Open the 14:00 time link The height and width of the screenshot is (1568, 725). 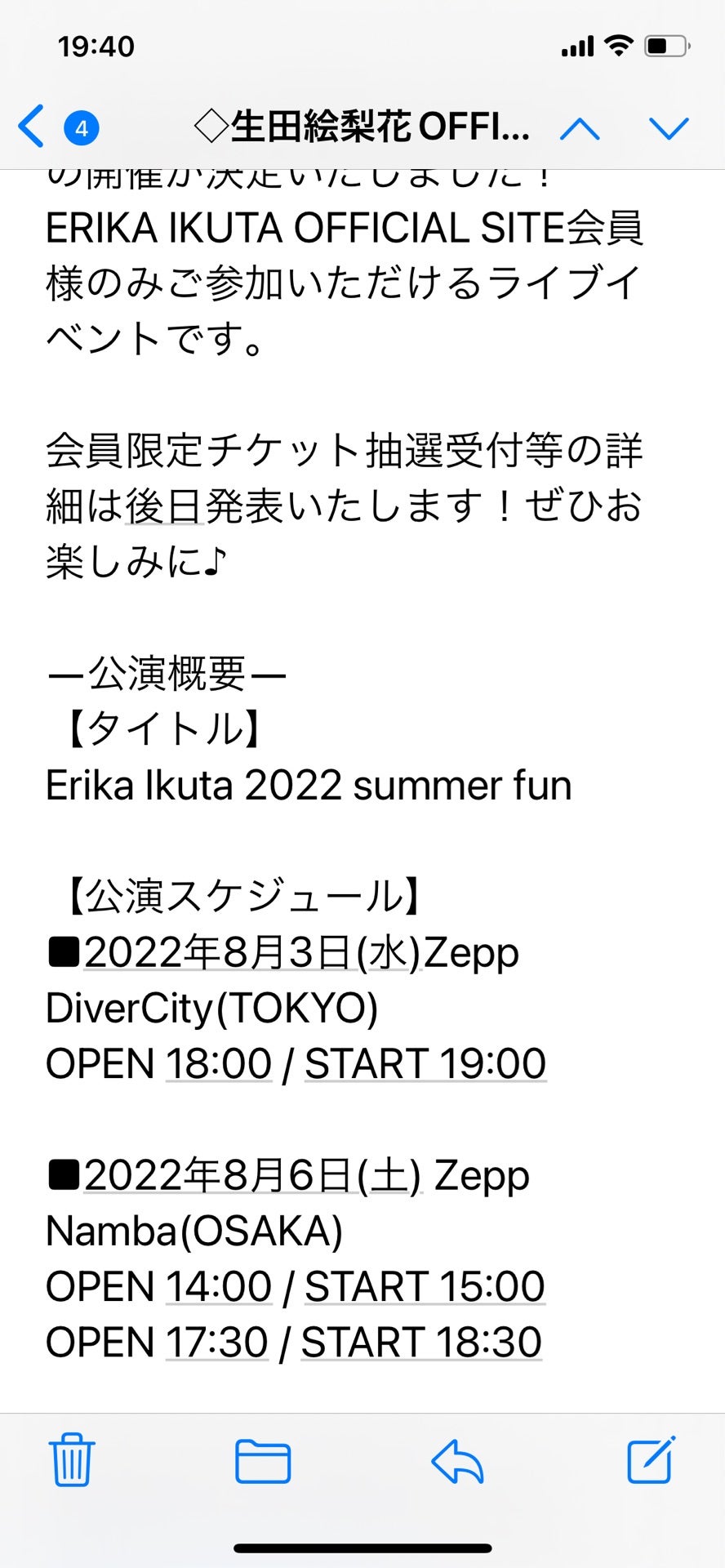click(219, 1288)
